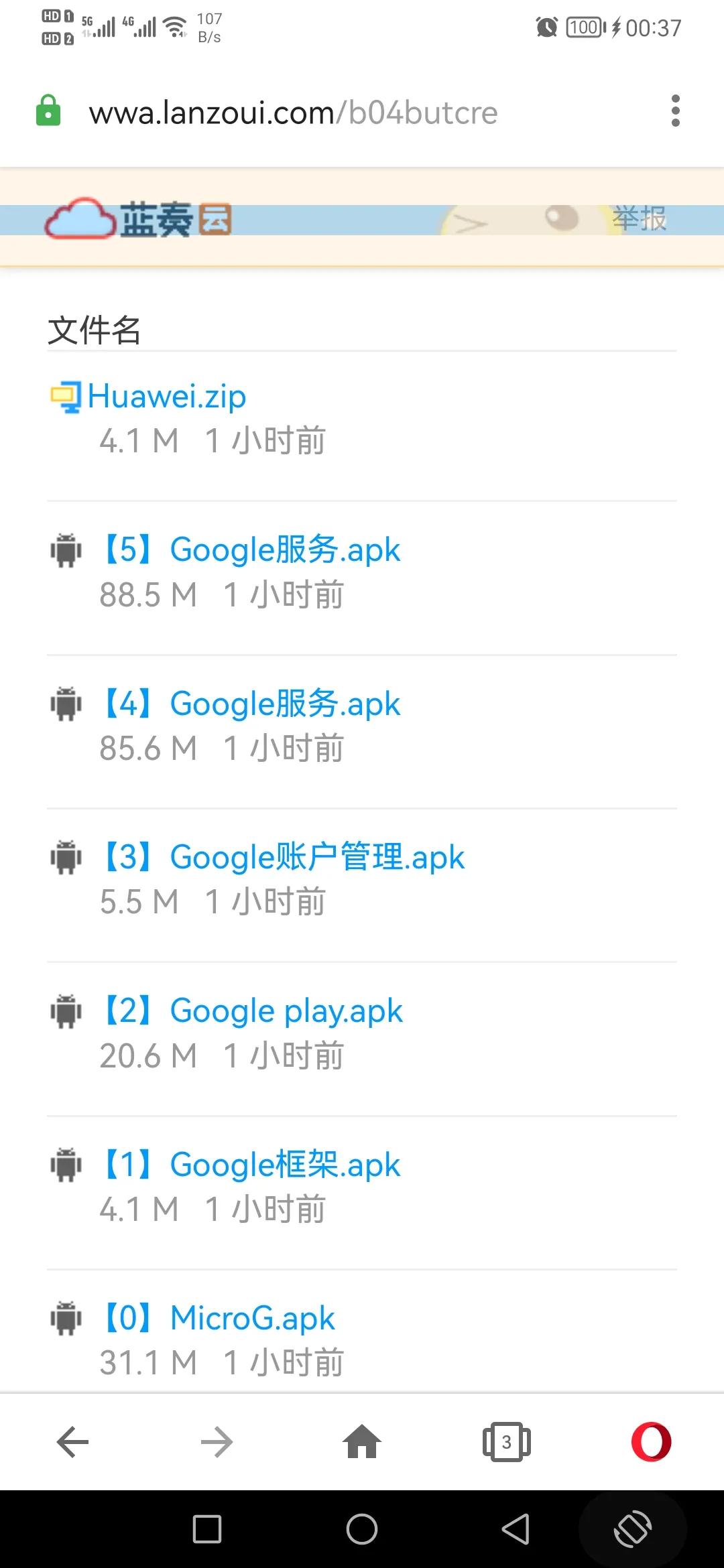Screen dimensions: 724x1568
Task: Select 【2】Google play.apk file
Action: tap(253, 1010)
